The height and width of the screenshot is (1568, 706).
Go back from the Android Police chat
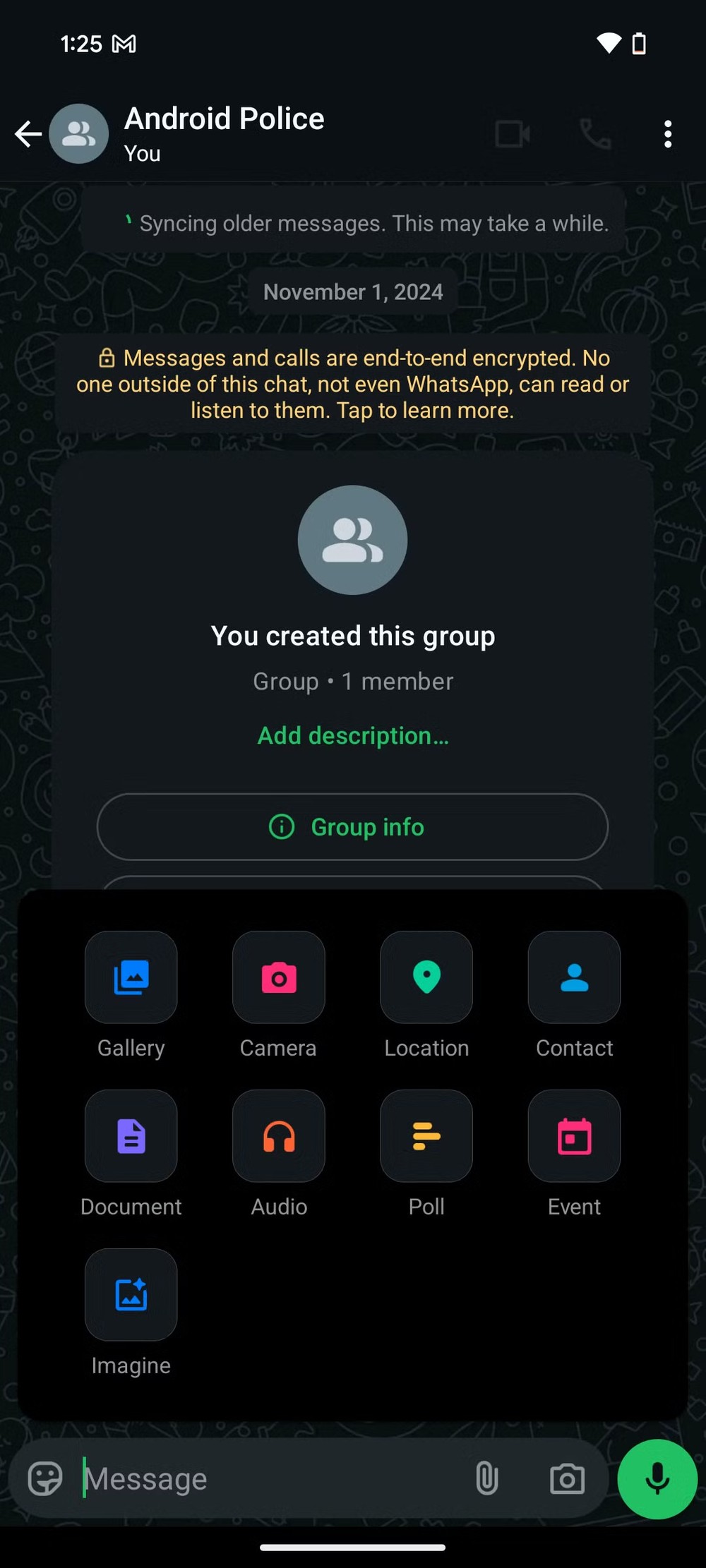click(28, 133)
